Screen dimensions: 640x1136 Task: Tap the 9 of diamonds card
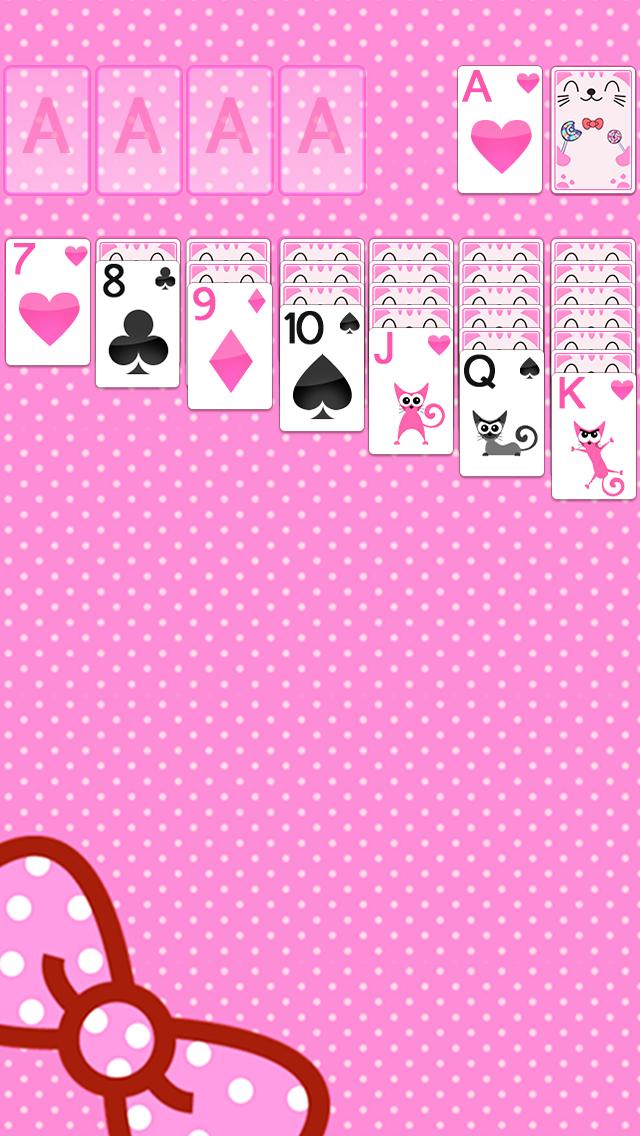230,347
